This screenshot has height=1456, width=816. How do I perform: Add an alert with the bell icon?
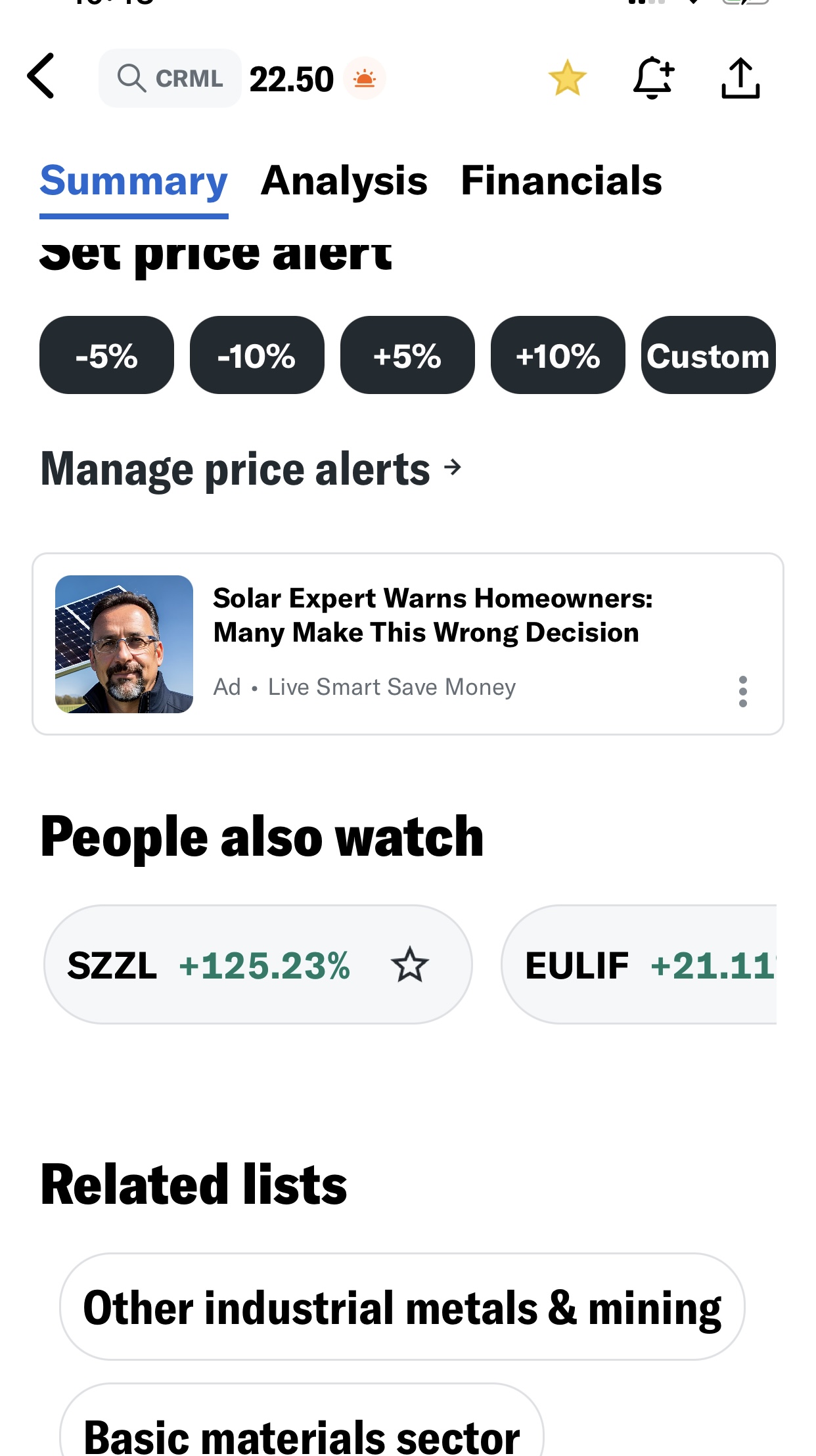(x=653, y=77)
